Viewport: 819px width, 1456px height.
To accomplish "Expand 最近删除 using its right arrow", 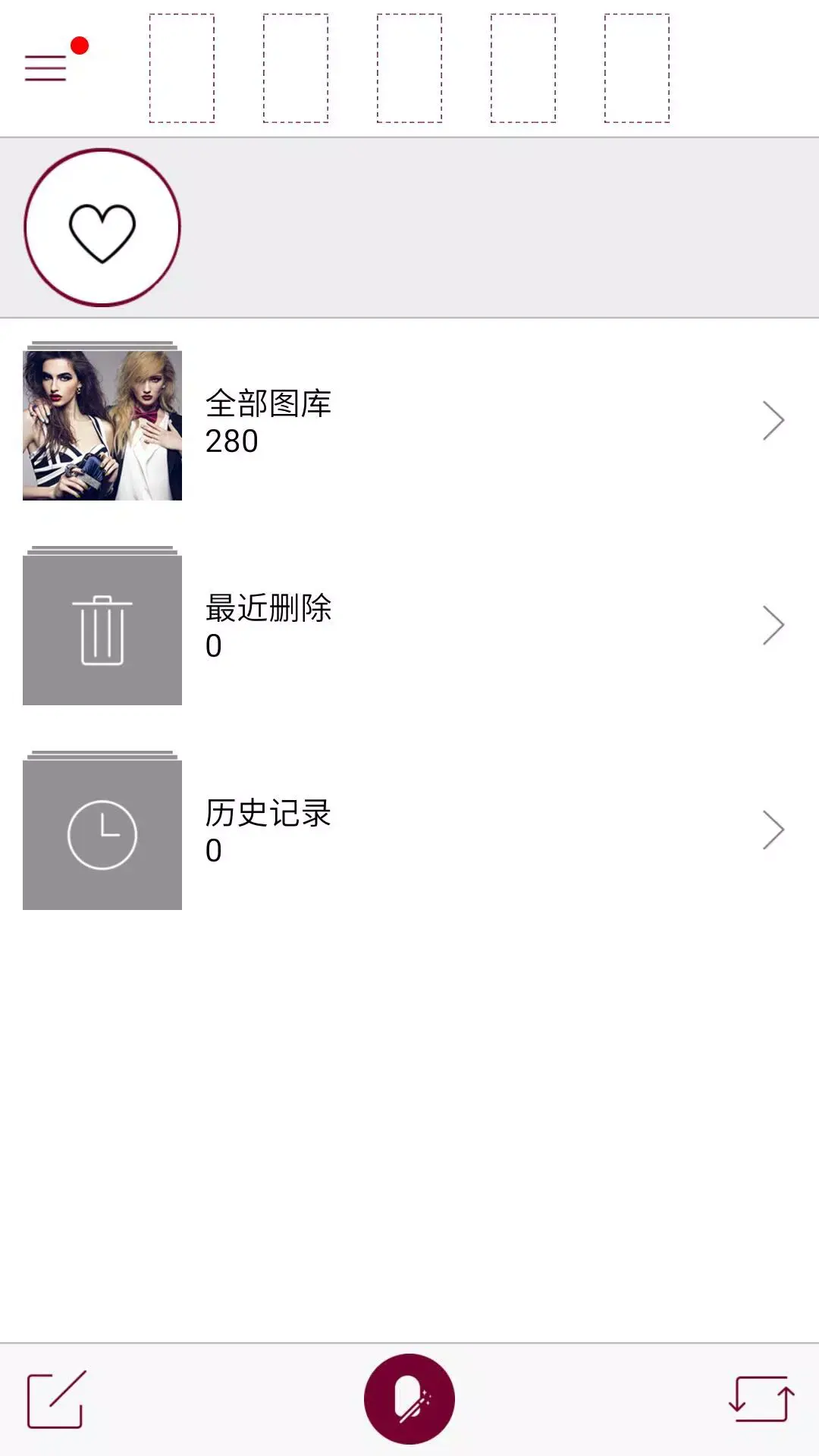I will point(773,624).
